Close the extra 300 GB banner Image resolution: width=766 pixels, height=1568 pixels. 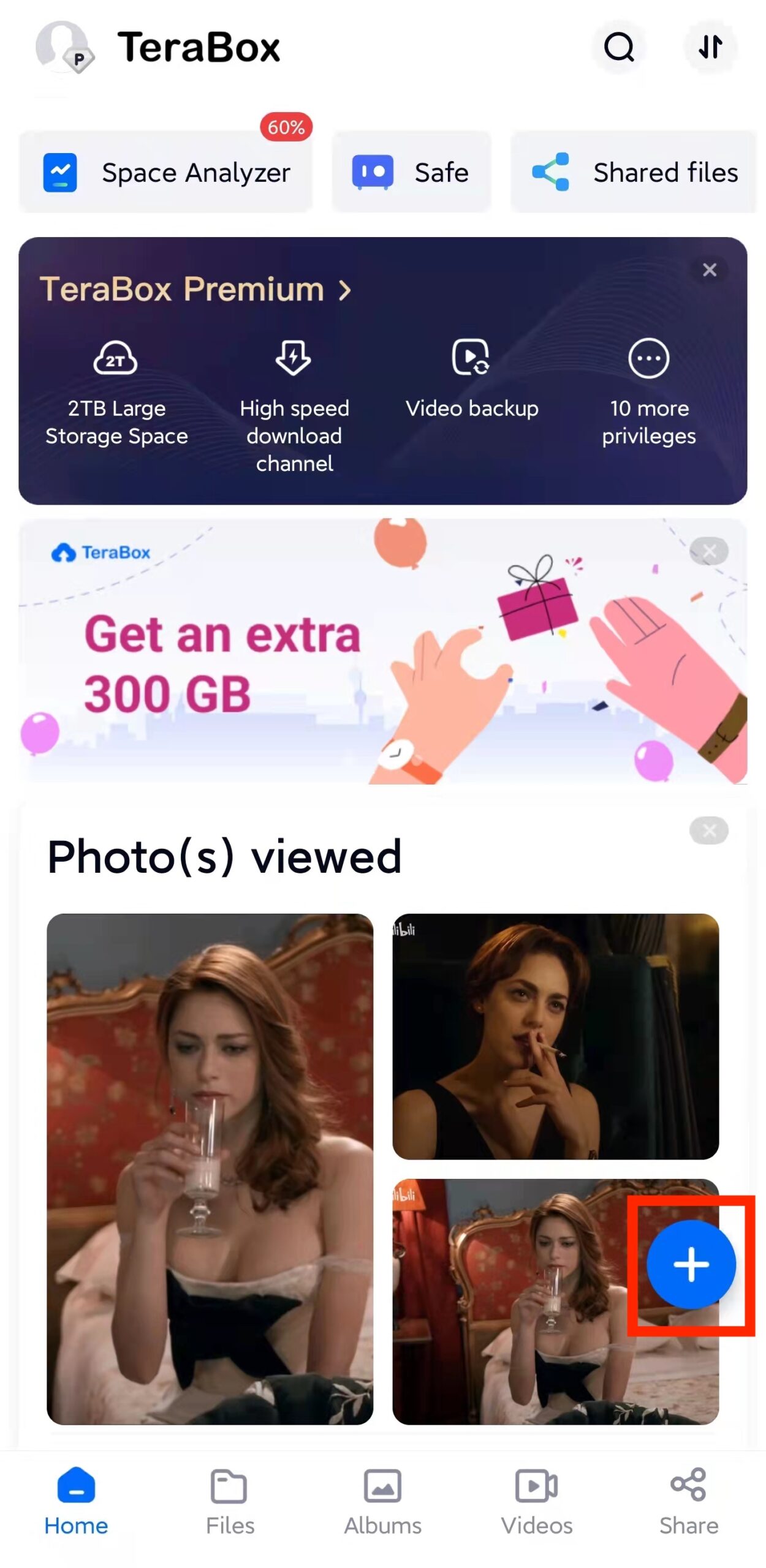tap(708, 551)
